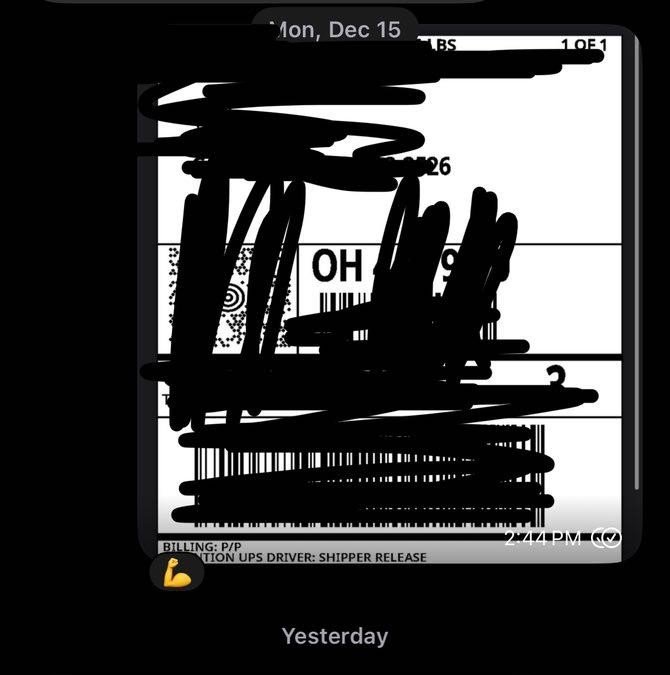Open the shipping label image message

coord(390,300)
